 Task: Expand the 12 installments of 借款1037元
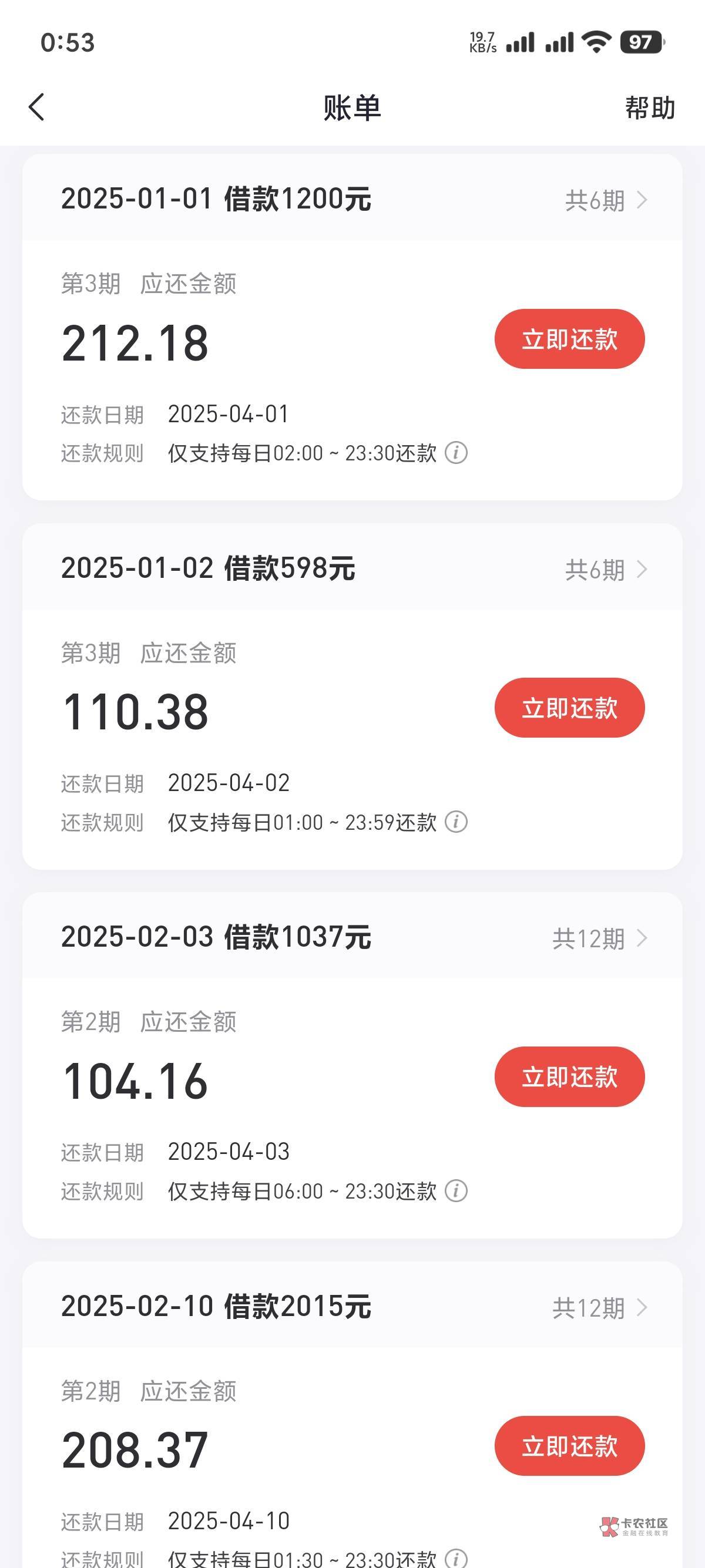click(x=599, y=938)
